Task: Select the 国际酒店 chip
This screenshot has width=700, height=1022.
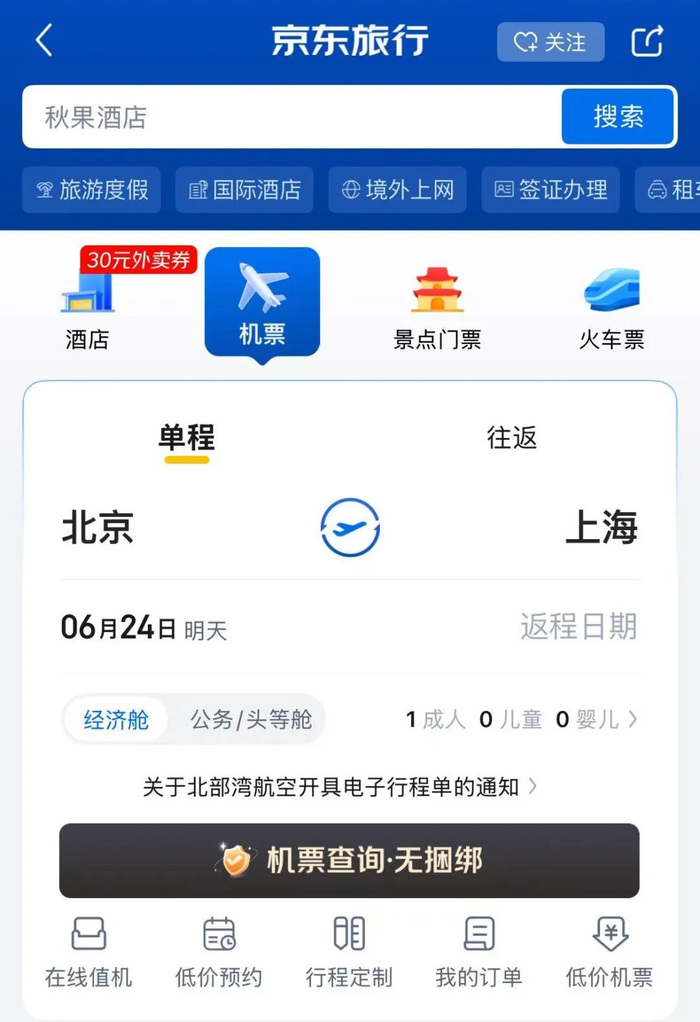Action: [245, 190]
